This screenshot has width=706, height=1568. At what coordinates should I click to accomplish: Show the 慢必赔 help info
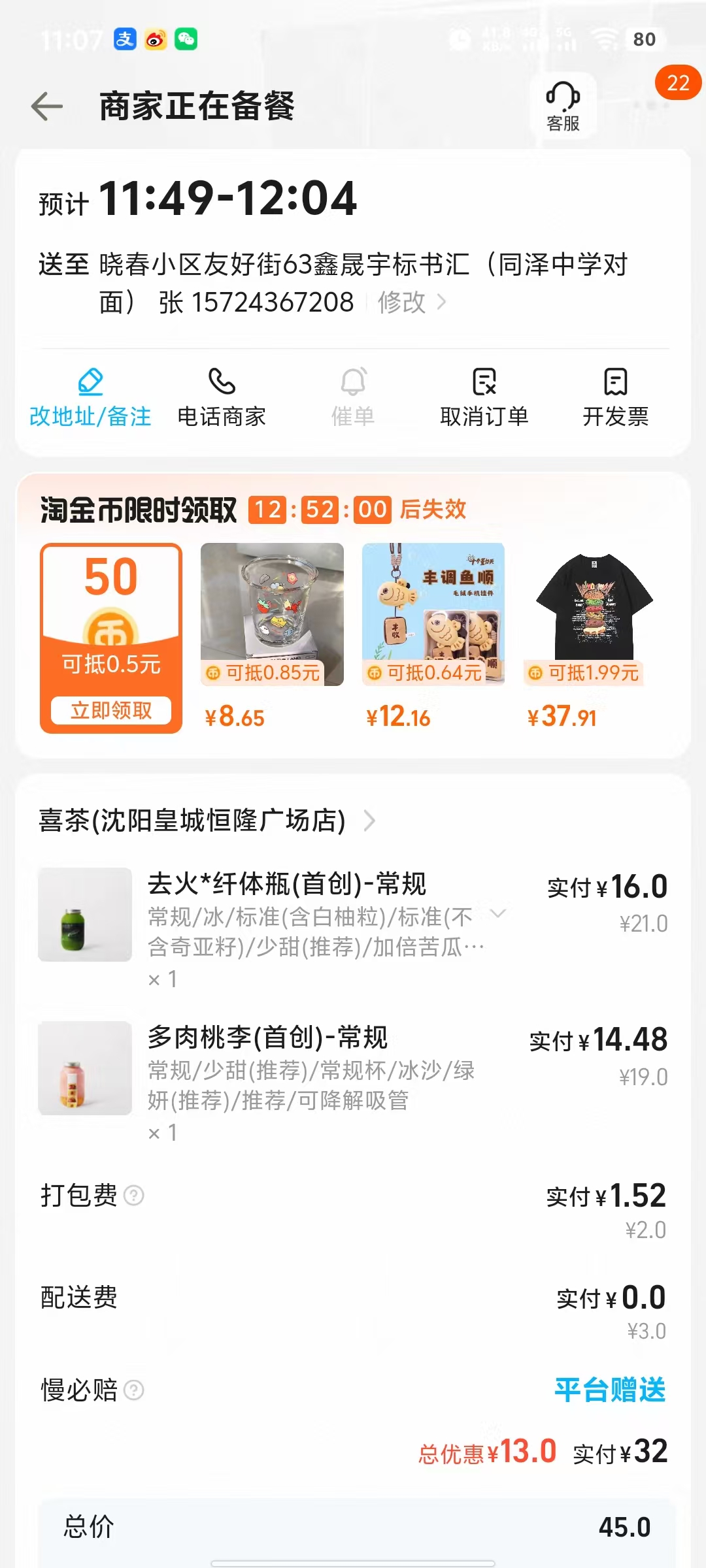tap(134, 1390)
